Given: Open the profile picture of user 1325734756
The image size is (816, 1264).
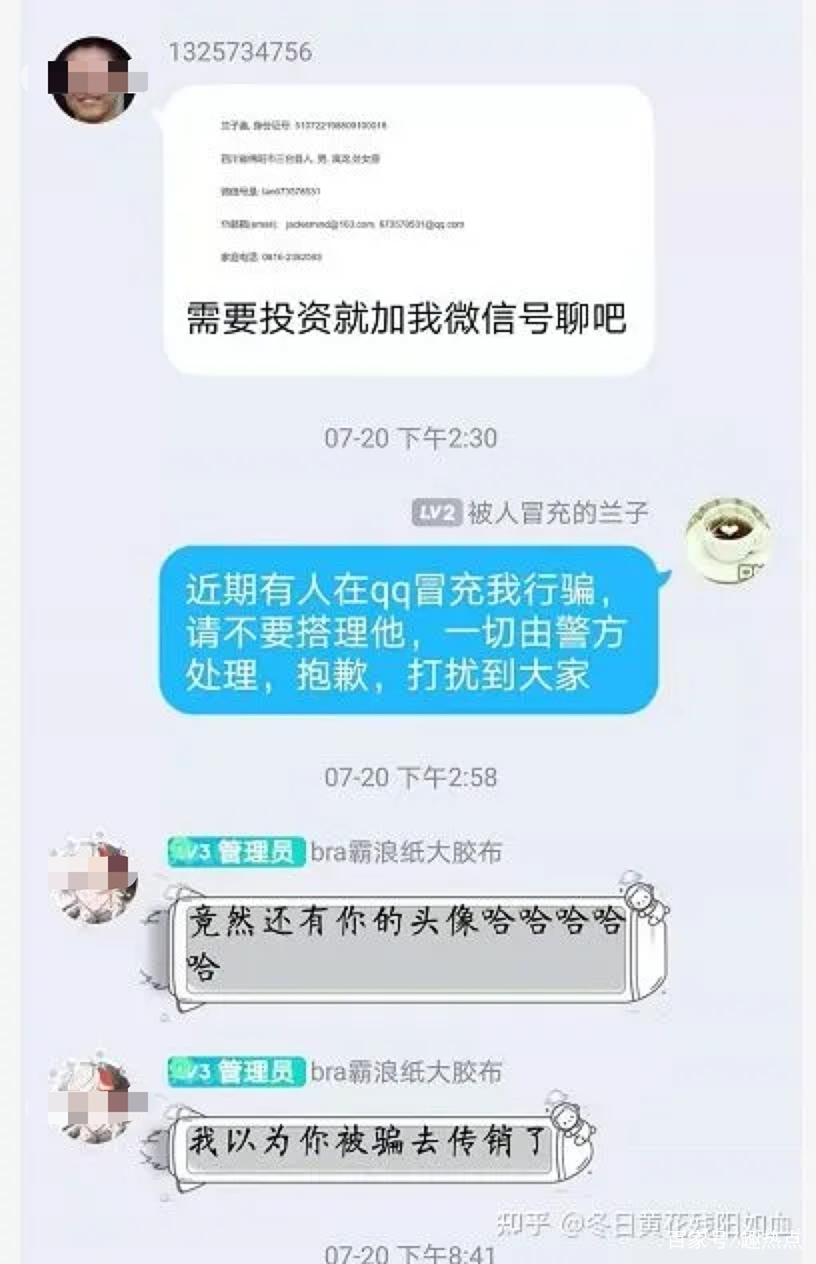Looking at the screenshot, I should (x=92, y=80).
